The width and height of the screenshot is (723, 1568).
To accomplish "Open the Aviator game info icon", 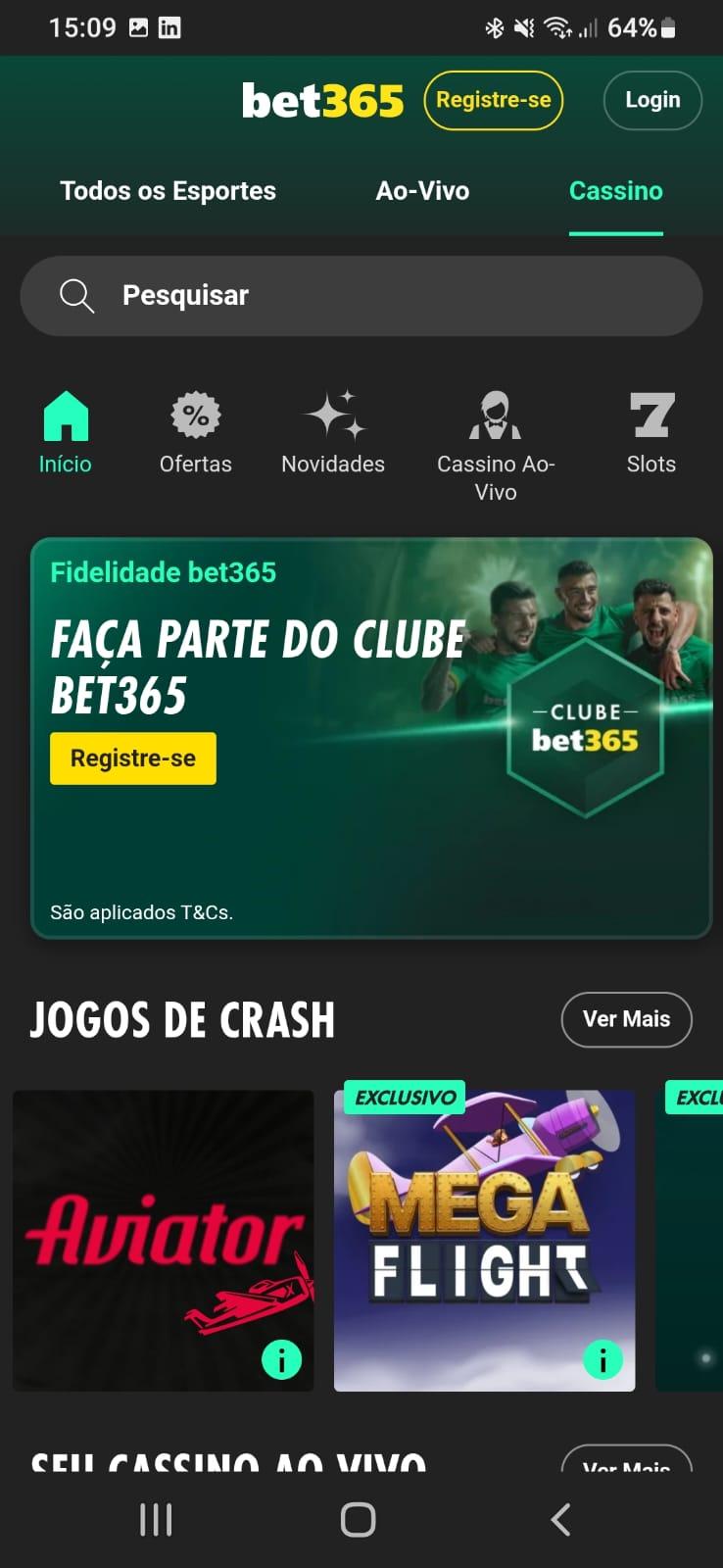I will point(282,1359).
